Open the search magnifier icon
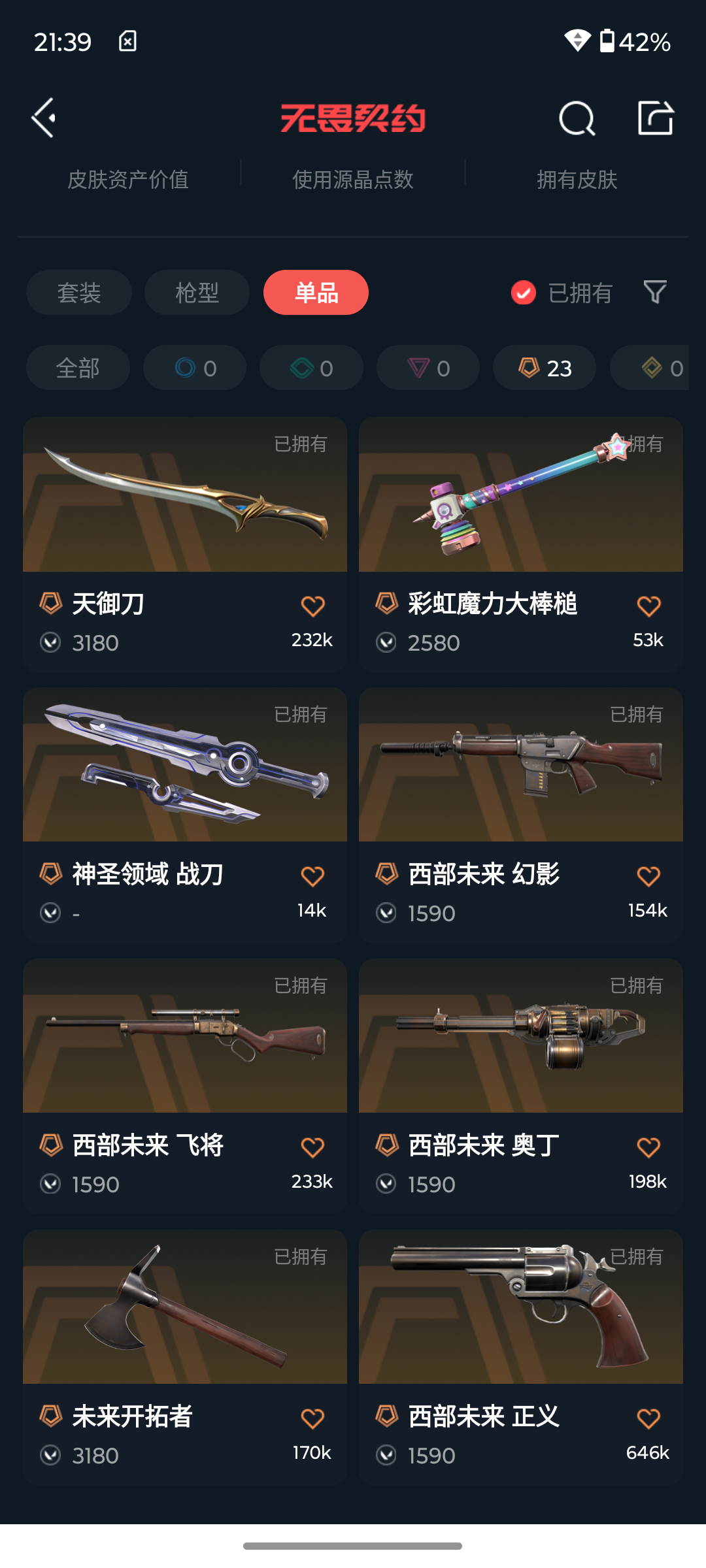This screenshot has height=1568, width=706. 577,118
